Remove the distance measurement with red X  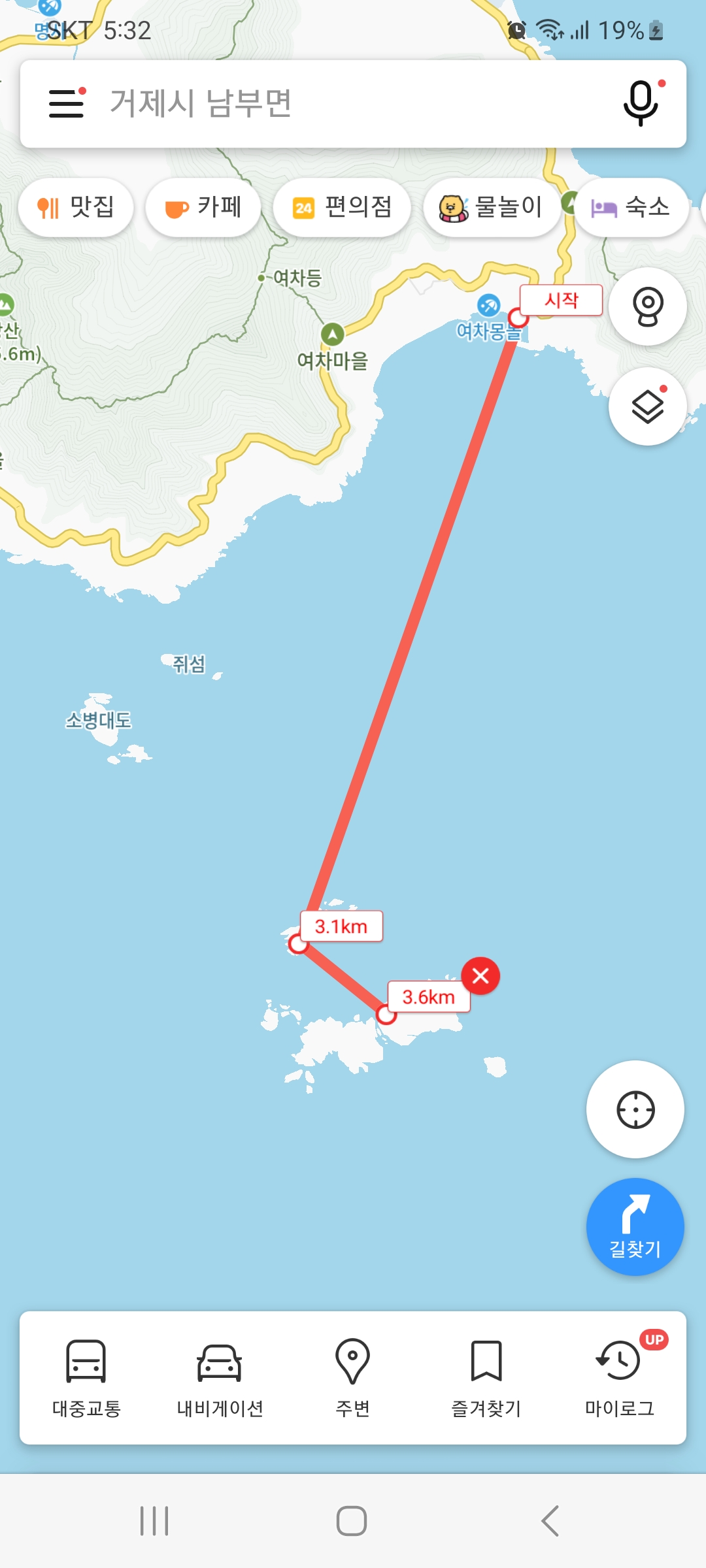[480, 976]
